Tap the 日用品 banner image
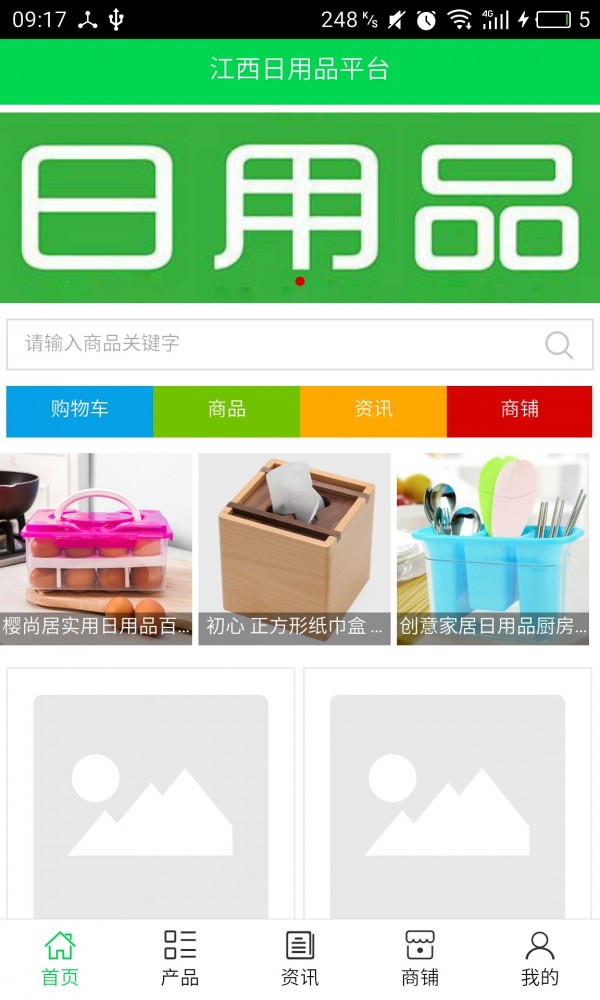Screen dimensions: 600x1000 [300, 207]
